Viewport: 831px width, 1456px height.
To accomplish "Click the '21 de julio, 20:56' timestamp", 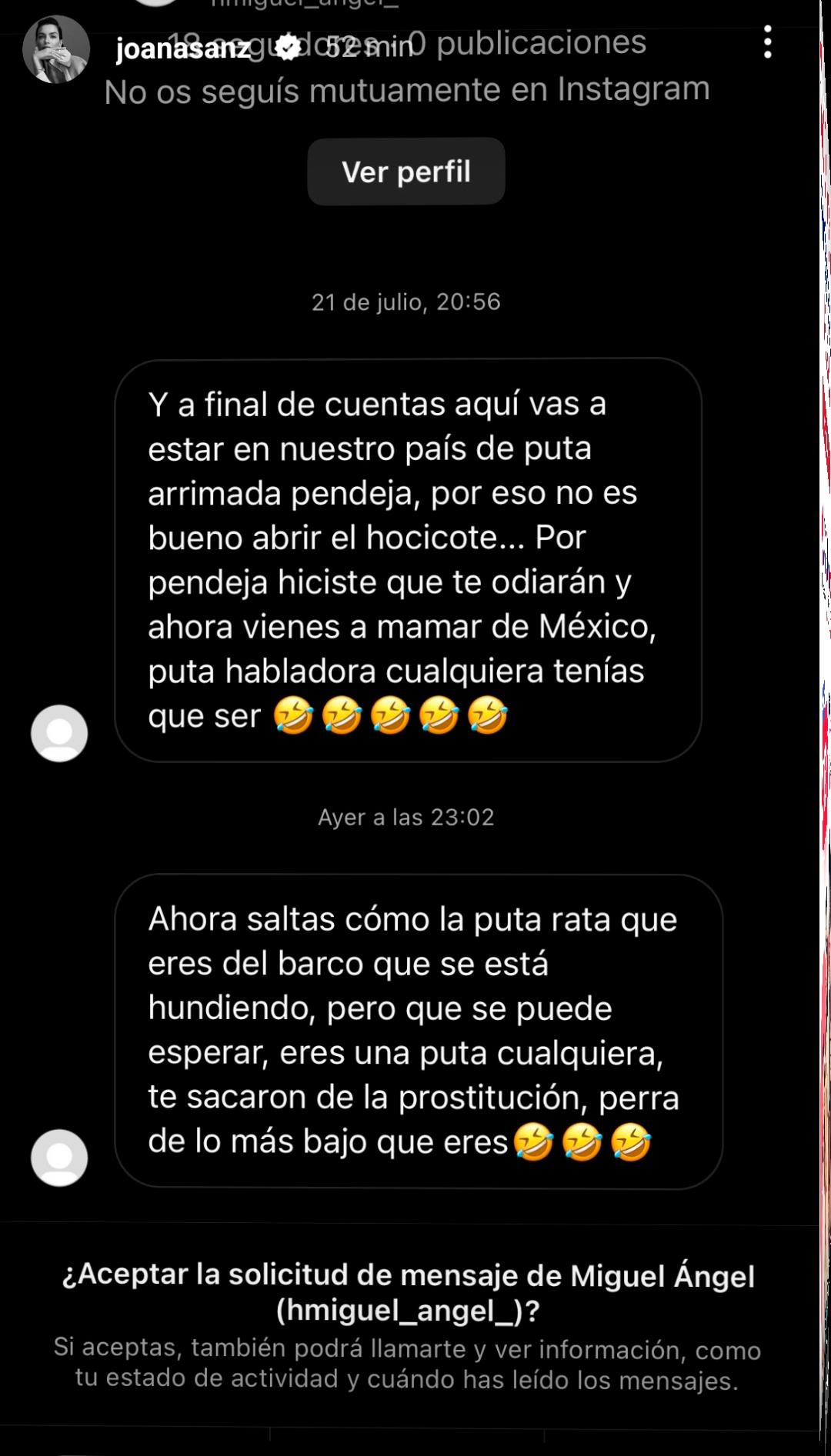I will coord(406,302).
